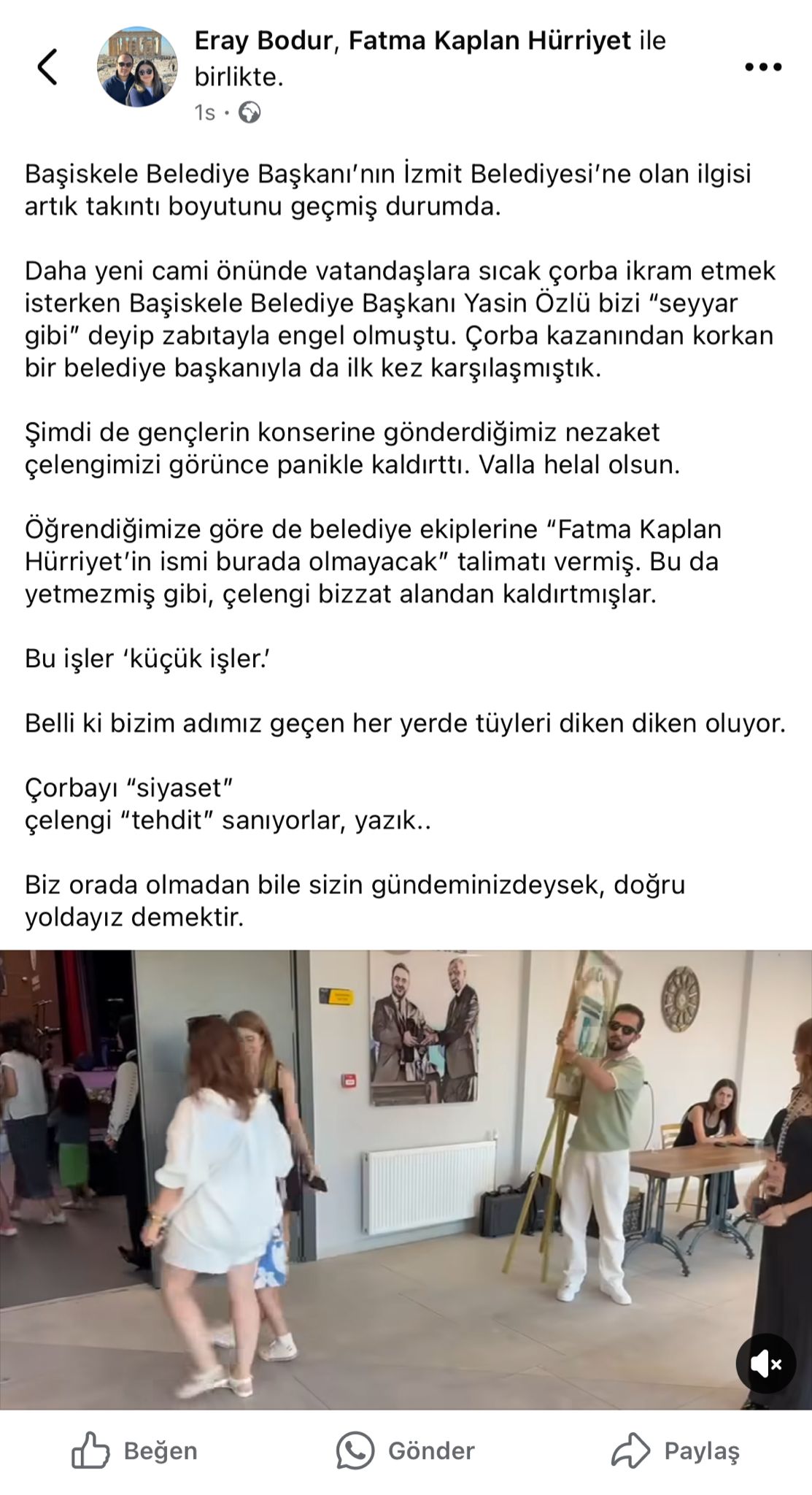Viewport: 812px width, 1495px height.
Task: Go back using the arrow icon
Action: click(47, 67)
